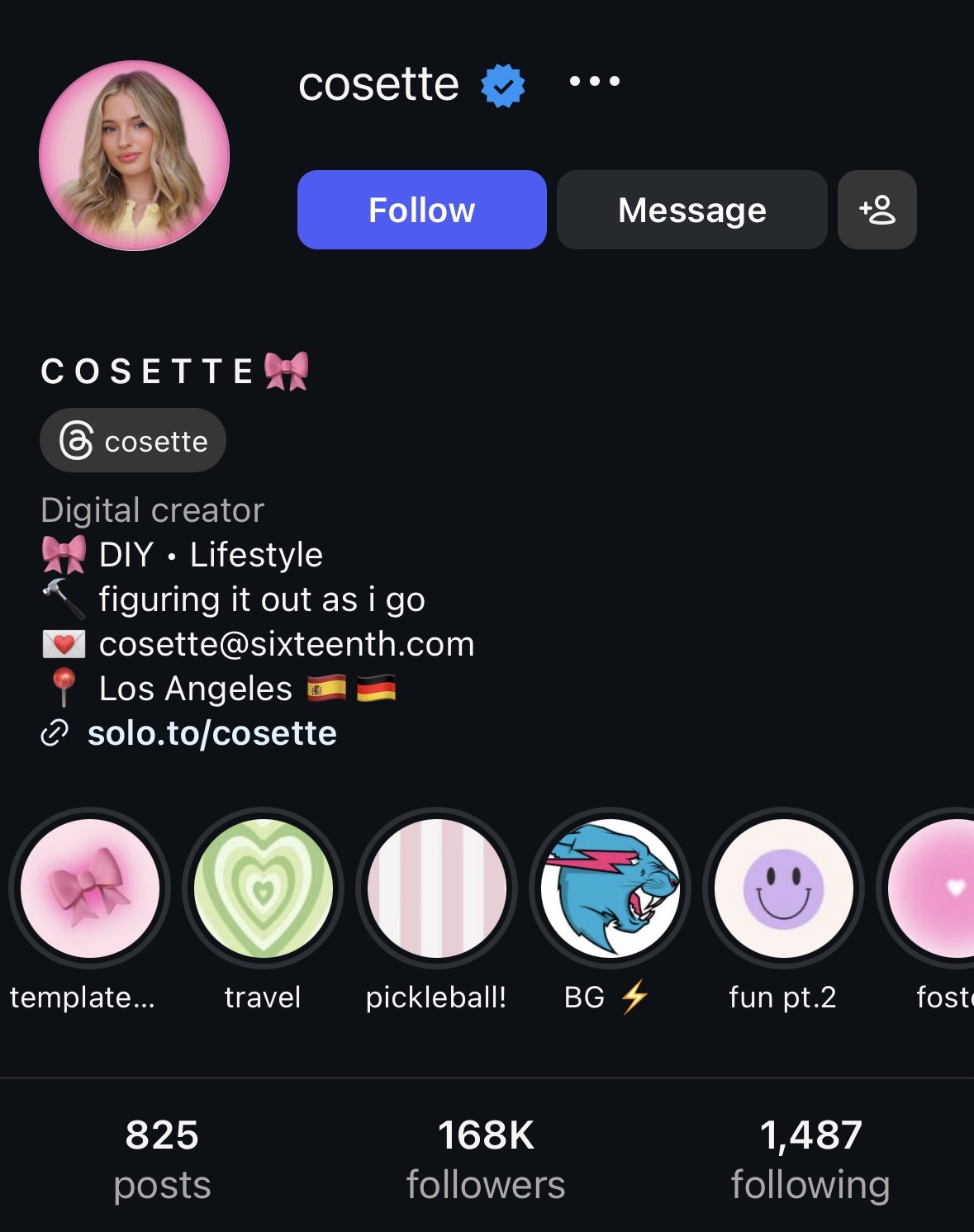Play the BG lightning highlight

point(610,888)
